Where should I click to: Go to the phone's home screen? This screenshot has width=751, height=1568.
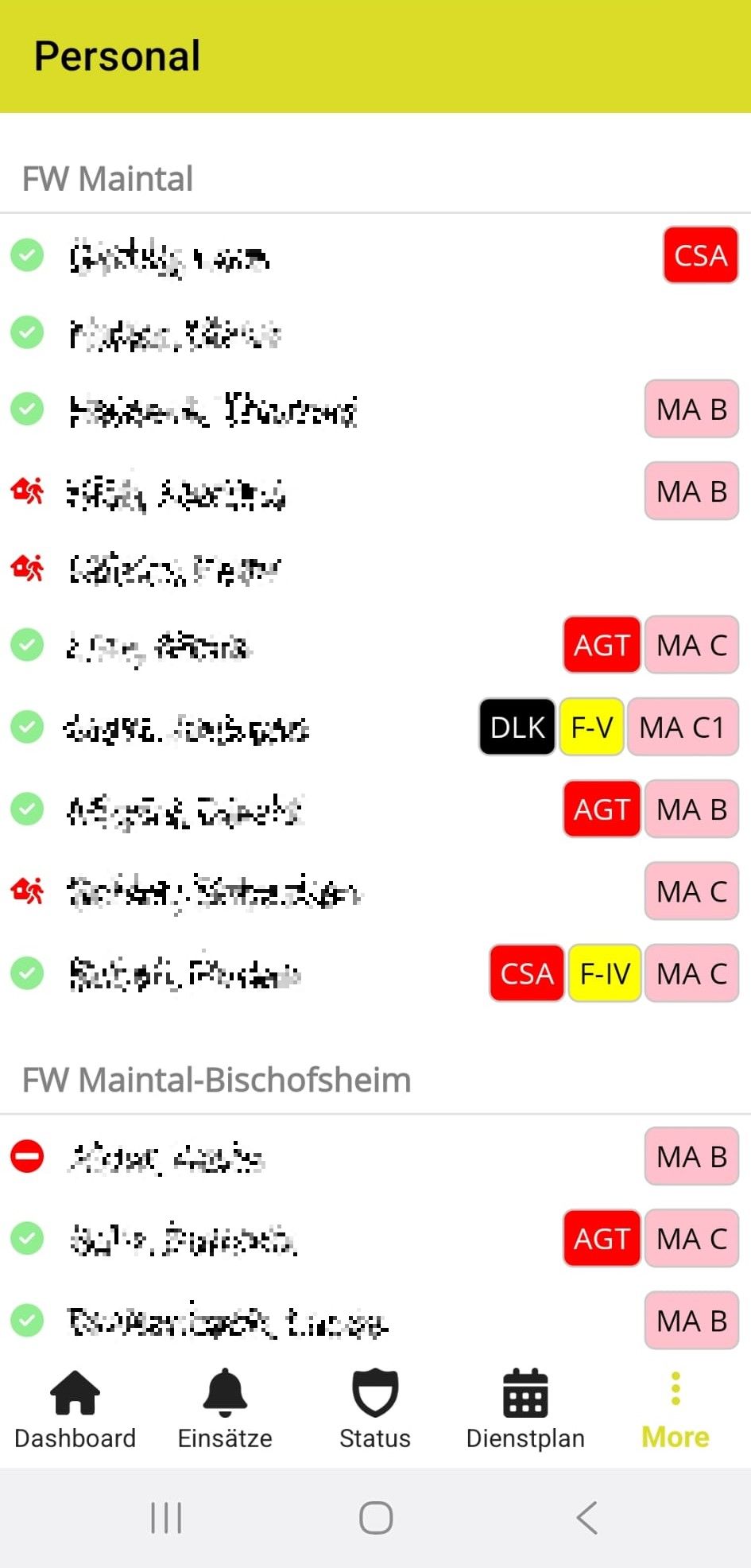click(376, 1517)
